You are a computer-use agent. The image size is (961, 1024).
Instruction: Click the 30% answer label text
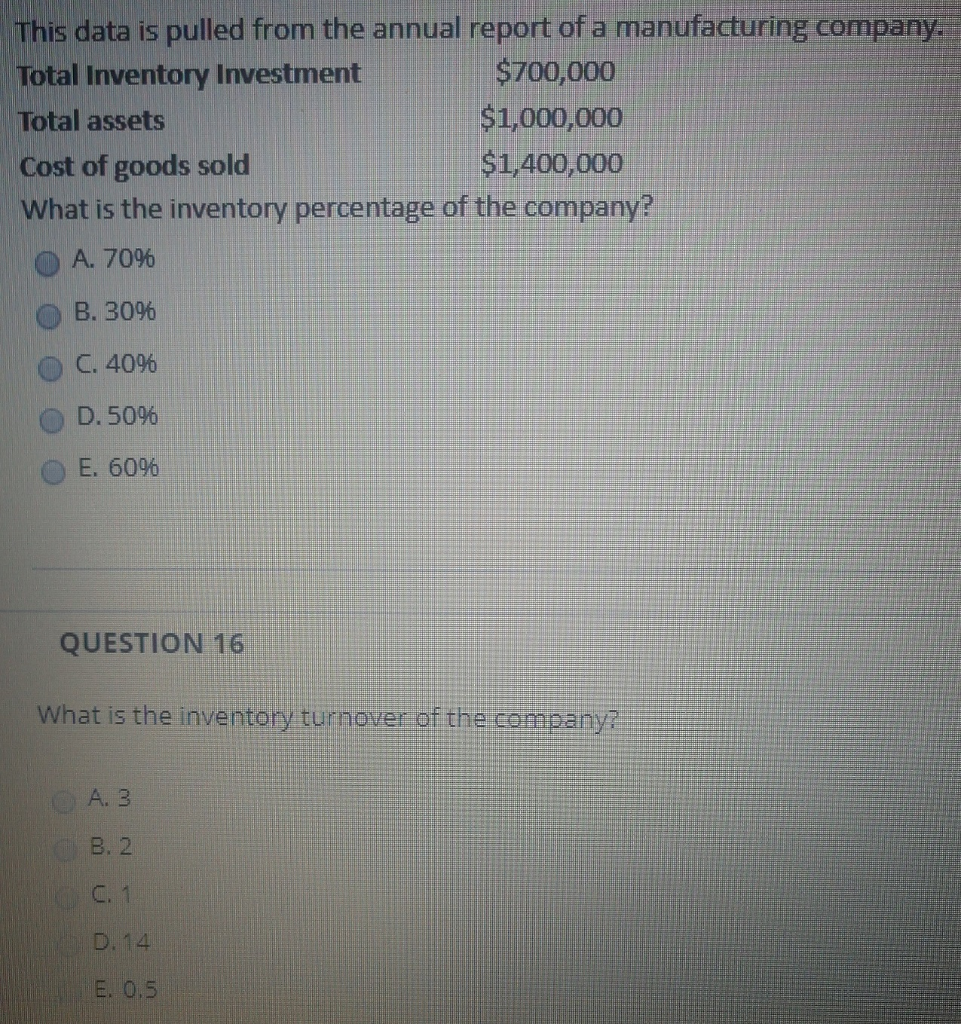[114, 312]
